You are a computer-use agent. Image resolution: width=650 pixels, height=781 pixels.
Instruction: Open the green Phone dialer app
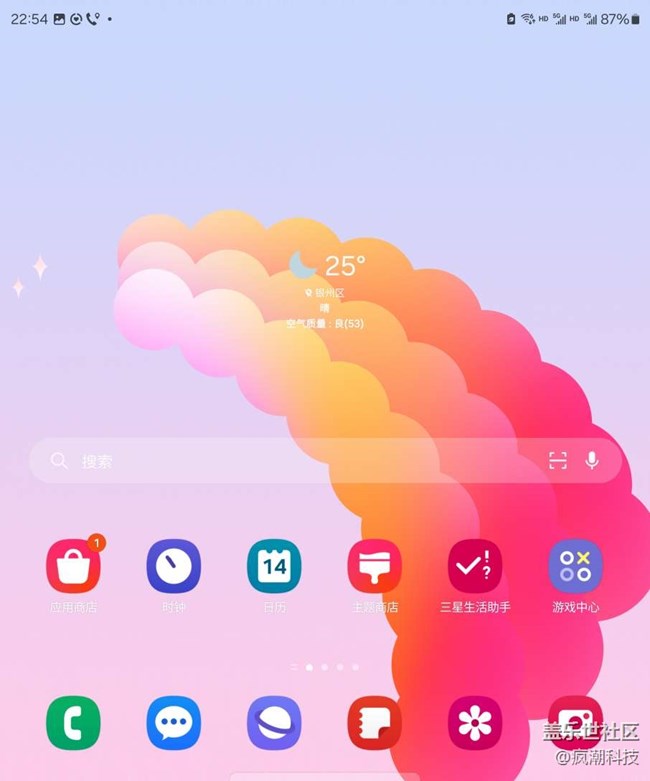point(73,723)
